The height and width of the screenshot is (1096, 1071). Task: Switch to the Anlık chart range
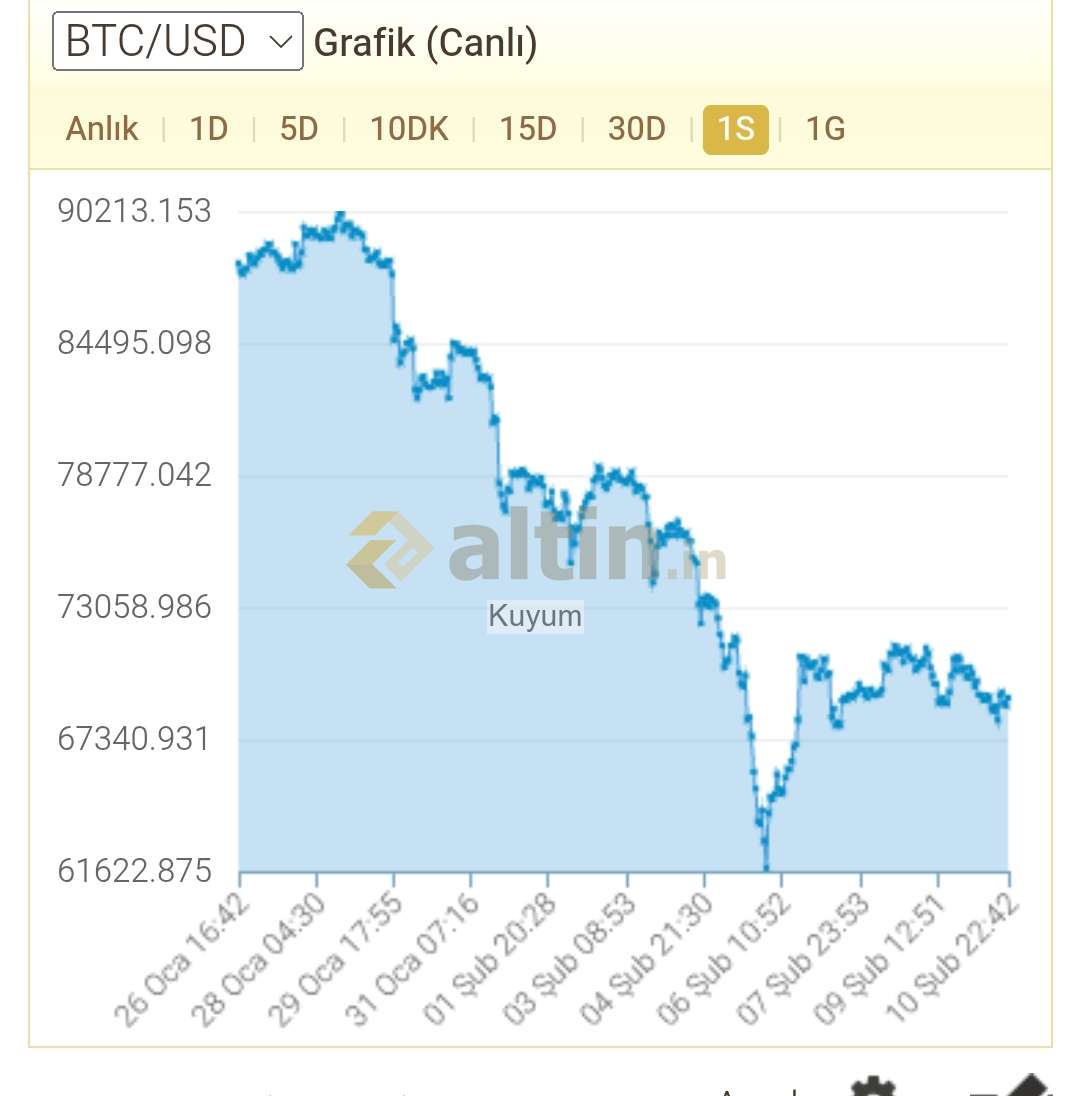(x=102, y=129)
